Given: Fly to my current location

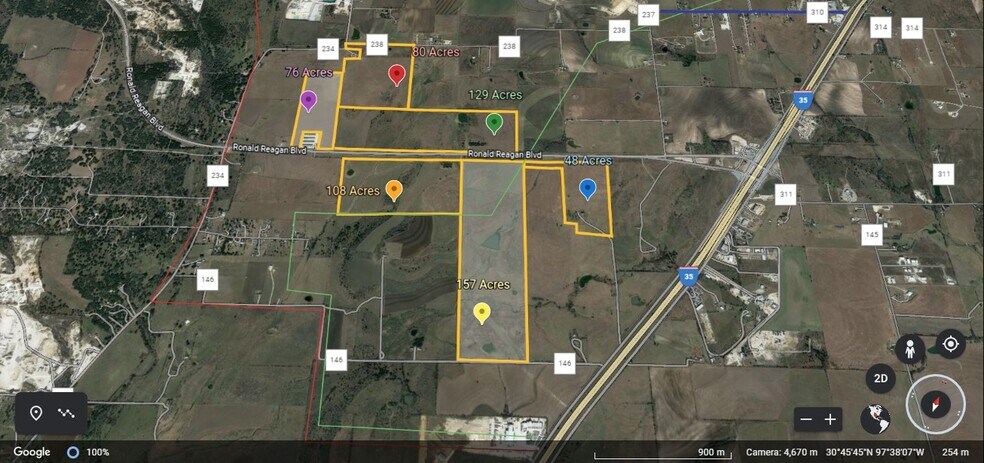Looking at the screenshot, I should click(950, 344).
